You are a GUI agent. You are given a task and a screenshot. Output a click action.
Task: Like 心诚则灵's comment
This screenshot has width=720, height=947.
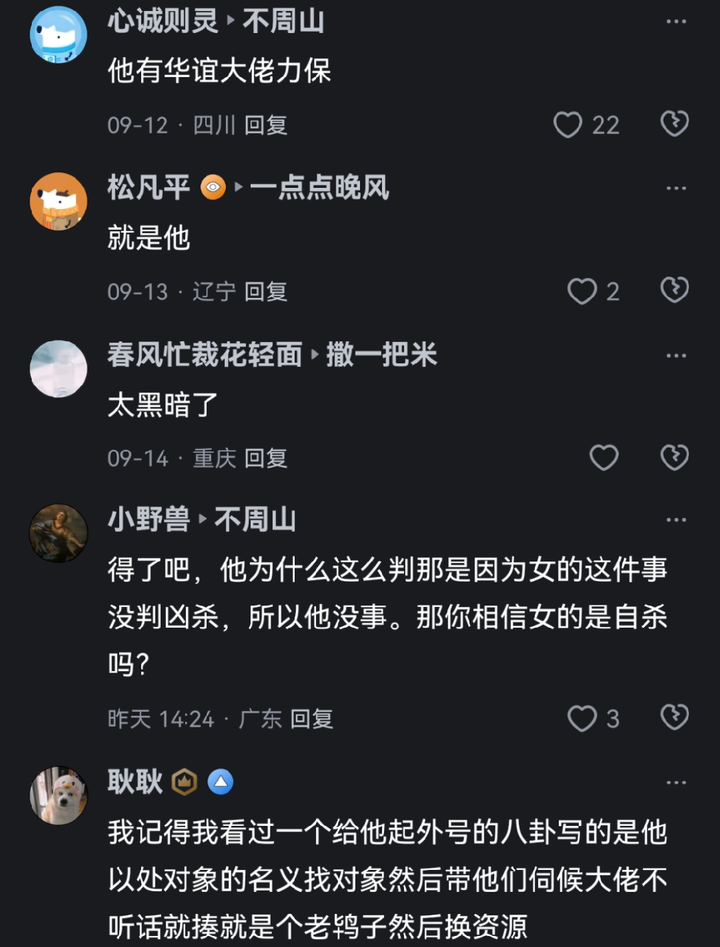(x=568, y=124)
